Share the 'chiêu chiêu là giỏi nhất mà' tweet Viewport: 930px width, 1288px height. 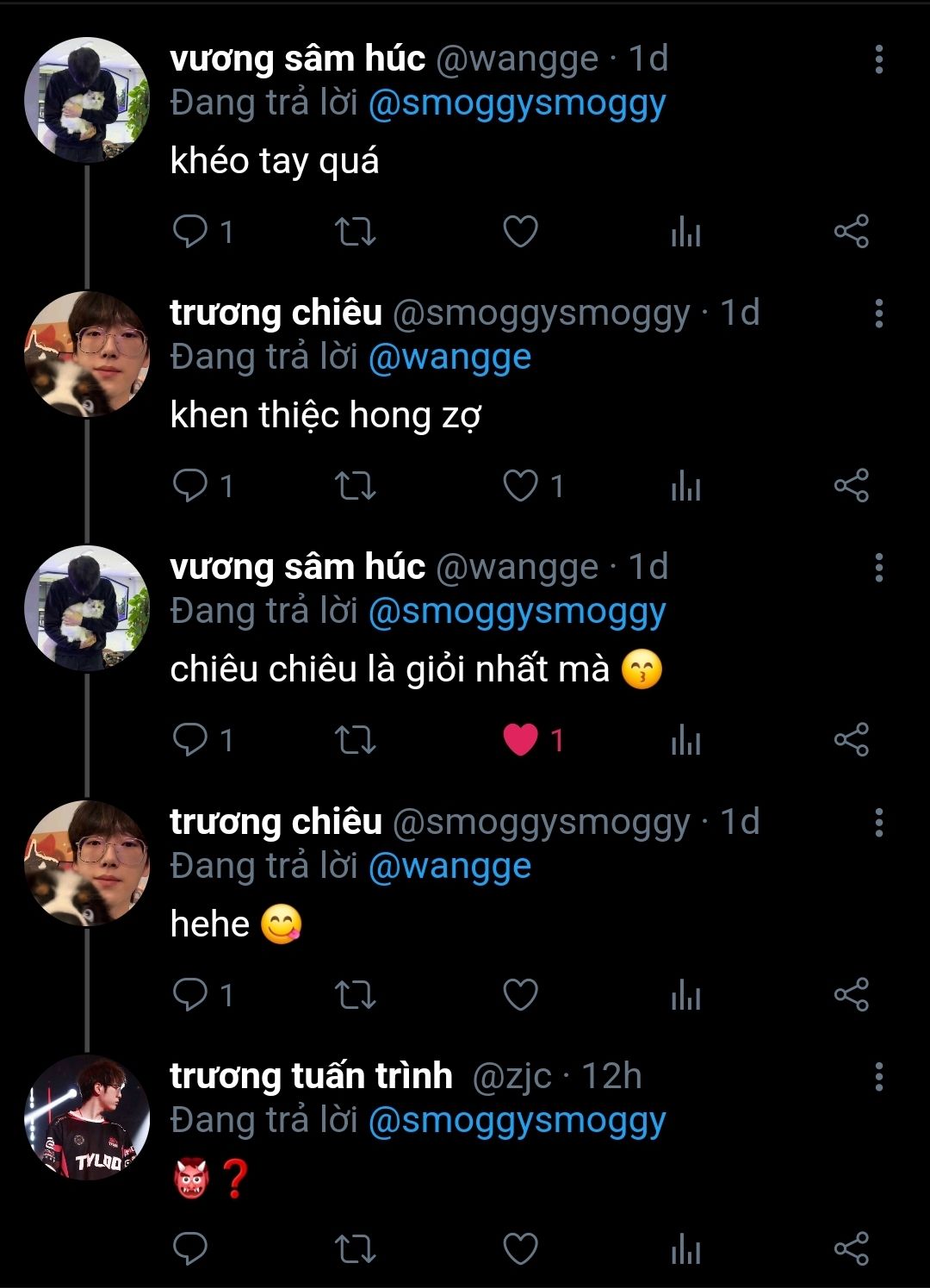pos(851,740)
